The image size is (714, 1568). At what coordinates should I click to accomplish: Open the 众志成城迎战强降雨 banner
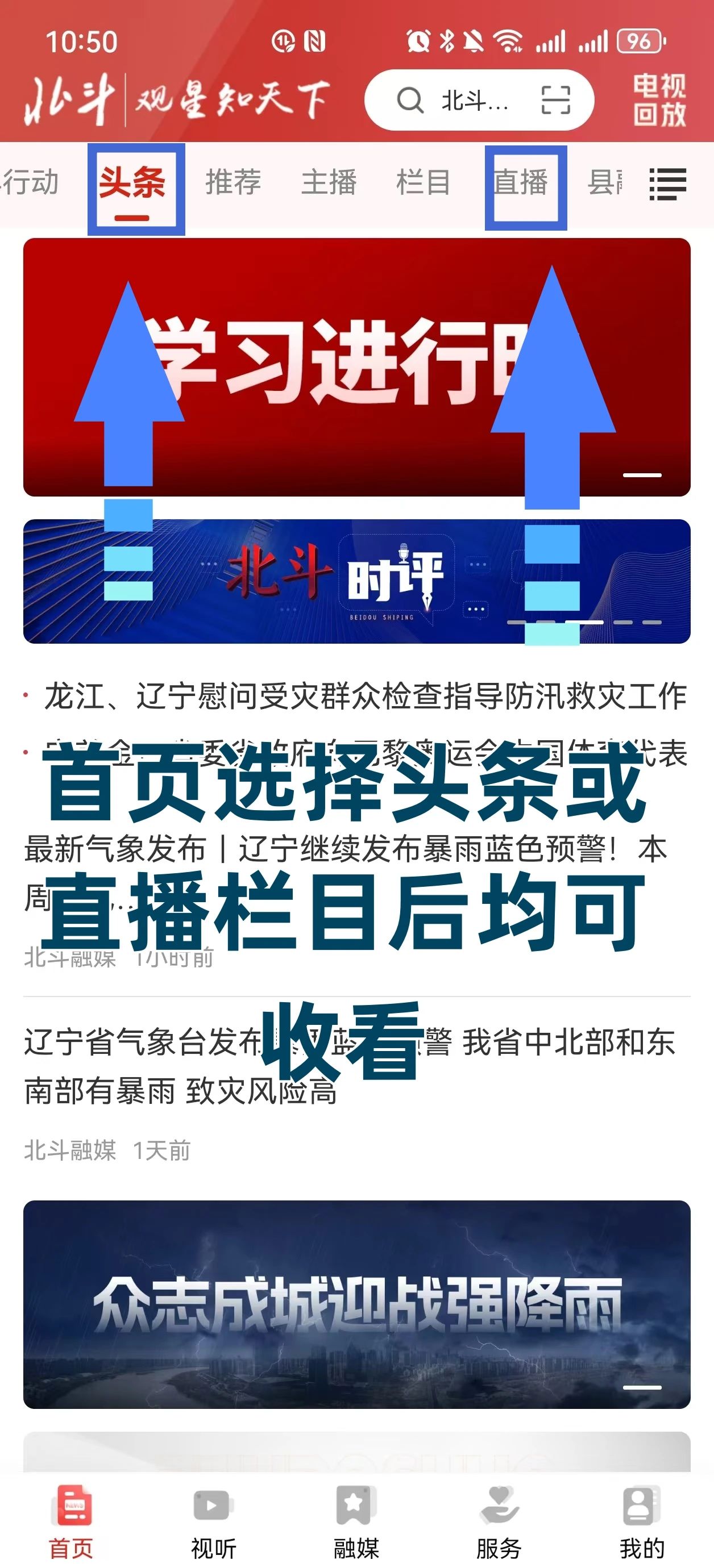[357, 1304]
